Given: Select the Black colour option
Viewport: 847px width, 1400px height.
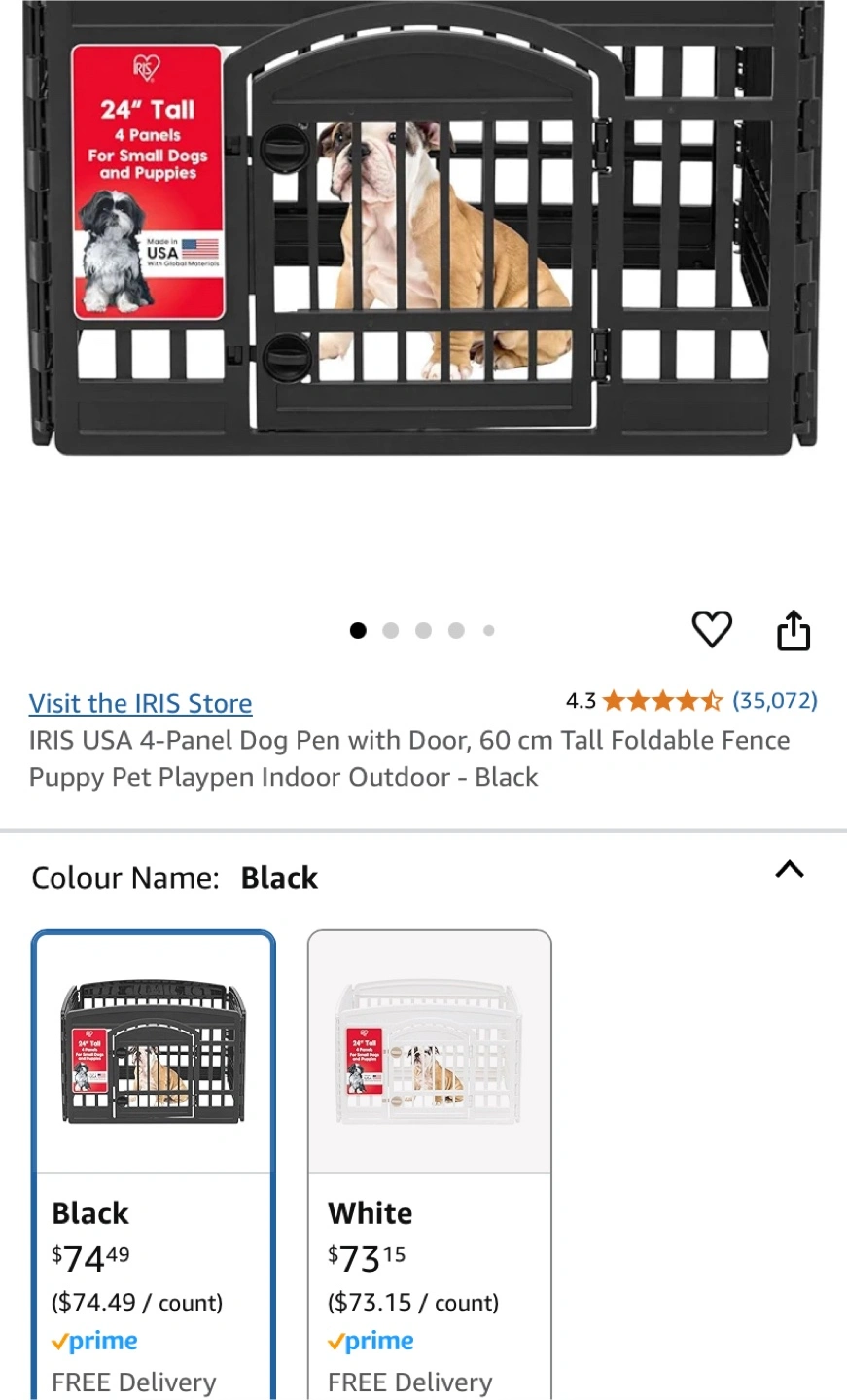Looking at the screenshot, I should point(154,1165).
